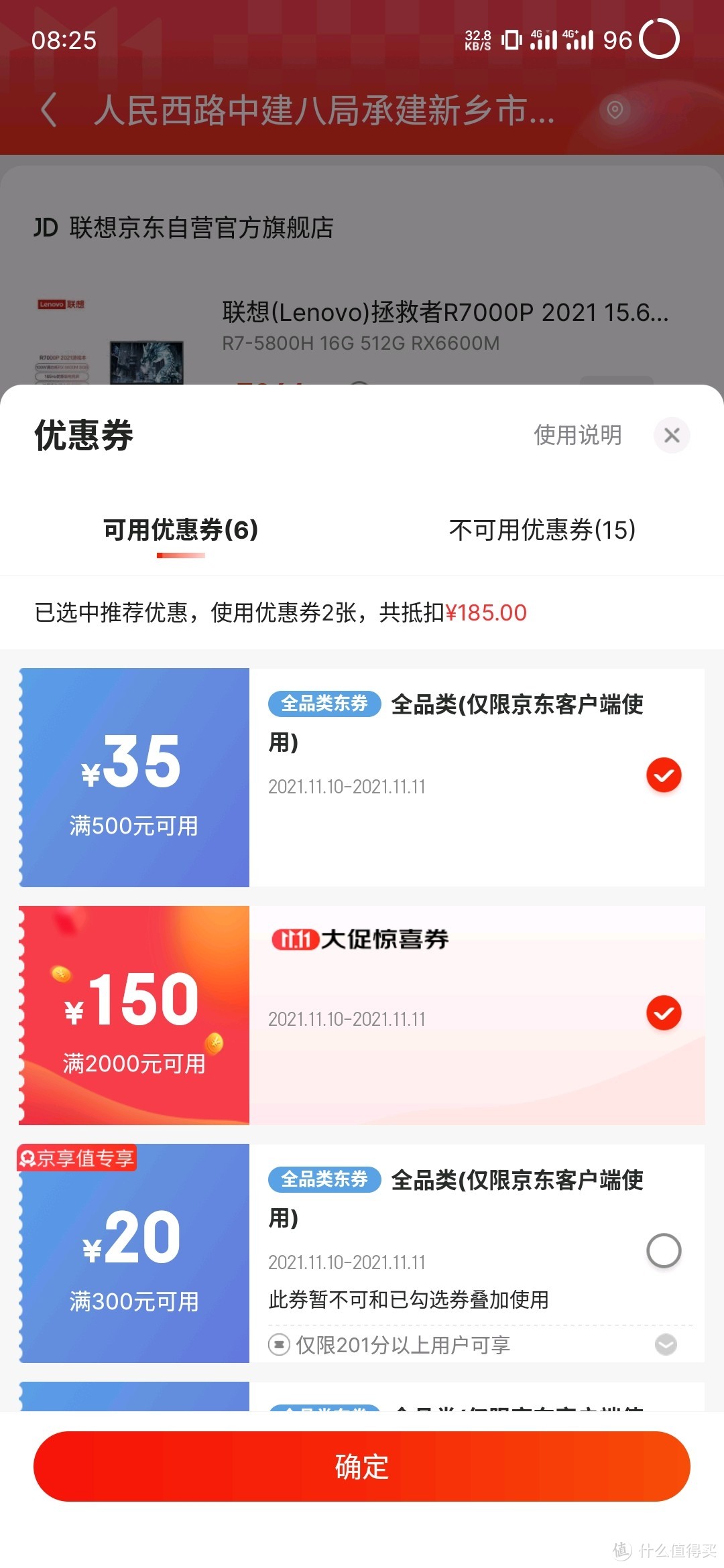The image size is (724, 1568).
Task: Deselect the ¥35 满500元可用 coupon
Action: (x=664, y=776)
